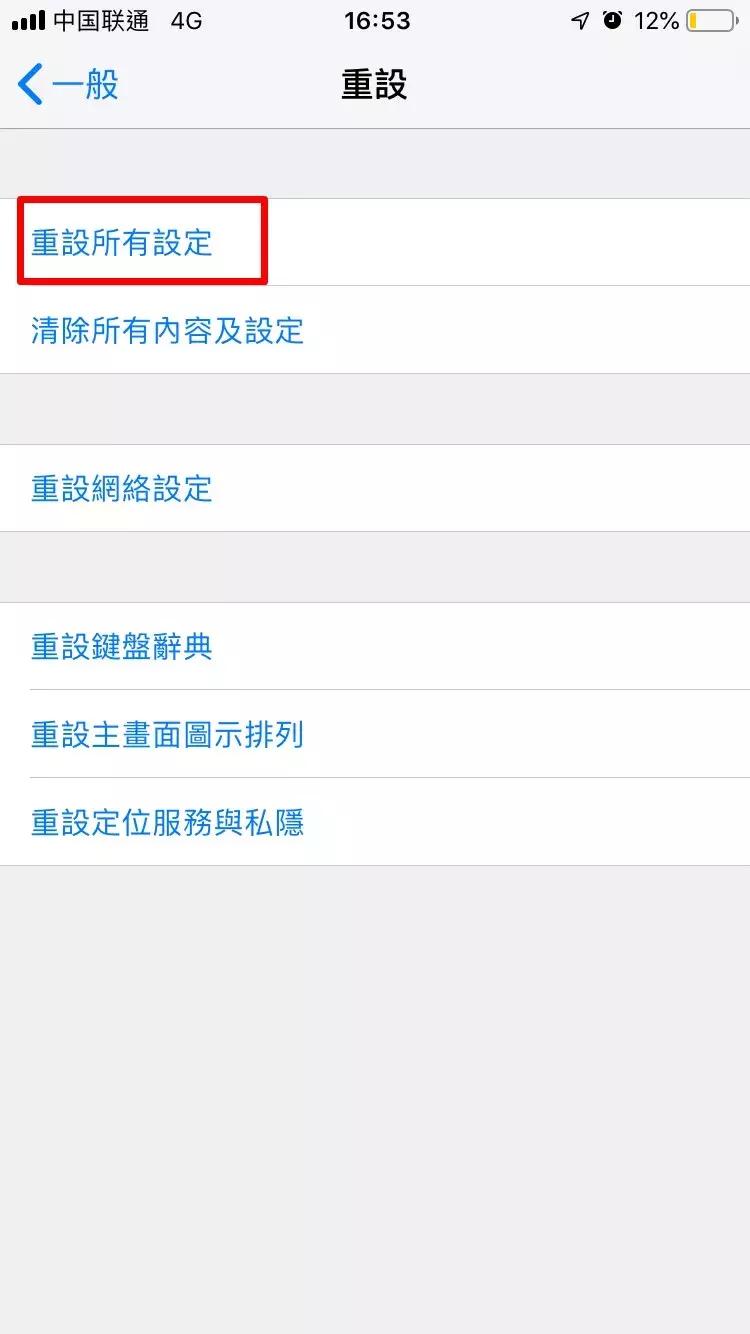This screenshot has height=1334, width=750.
Task: Tap the divider between the two reset groups
Action: click(375, 409)
